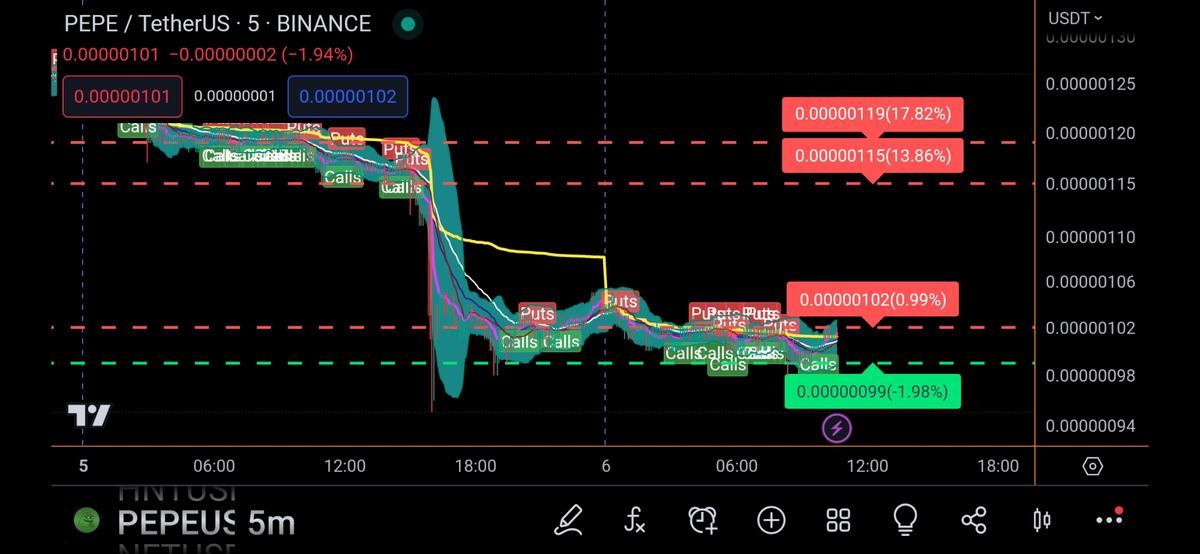Open the three-dot more menu
This screenshot has width=1200, height=554.
tap(1109, 519)
